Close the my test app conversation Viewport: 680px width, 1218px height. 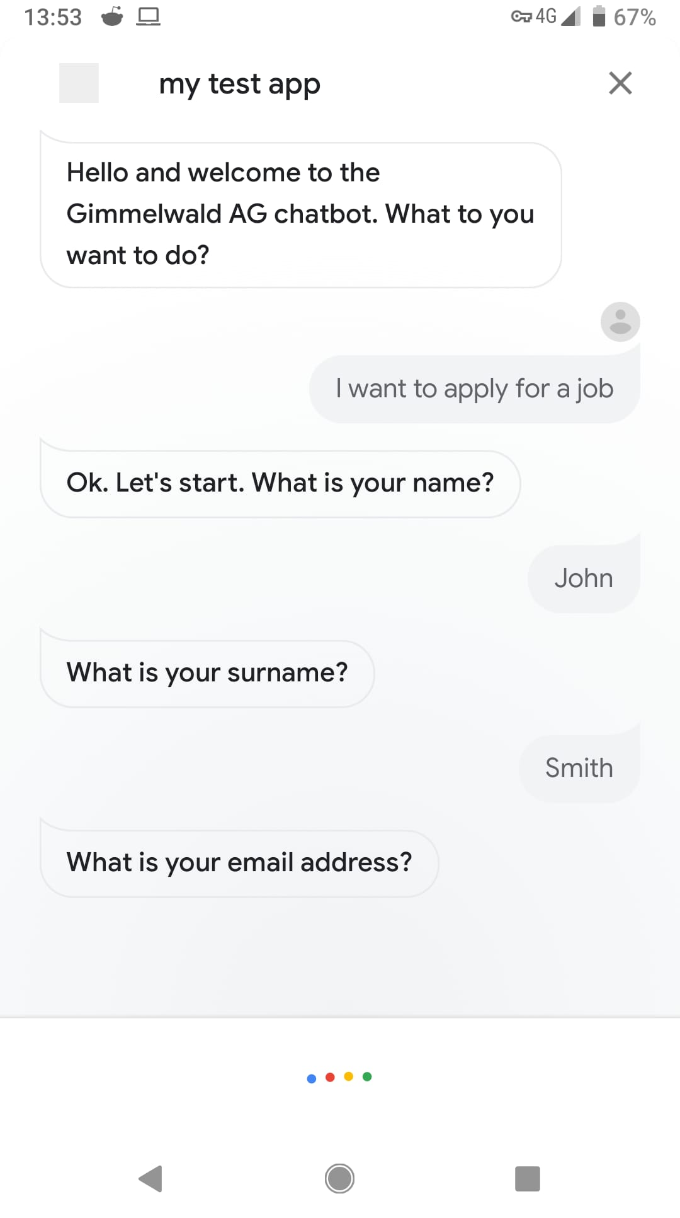[x=620, y=83]
